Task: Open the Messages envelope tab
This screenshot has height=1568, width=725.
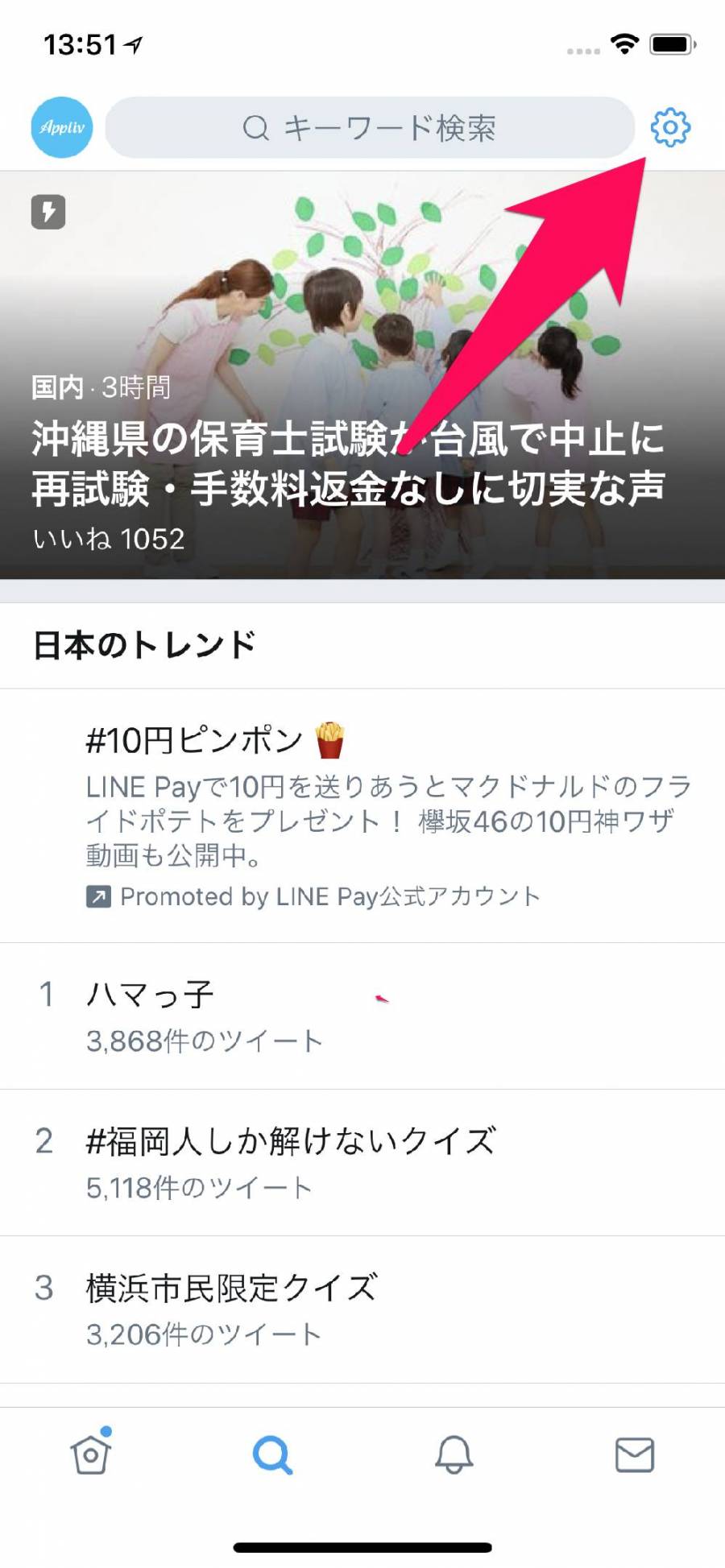Action: pyautogui.click(x=635, y=1454)
